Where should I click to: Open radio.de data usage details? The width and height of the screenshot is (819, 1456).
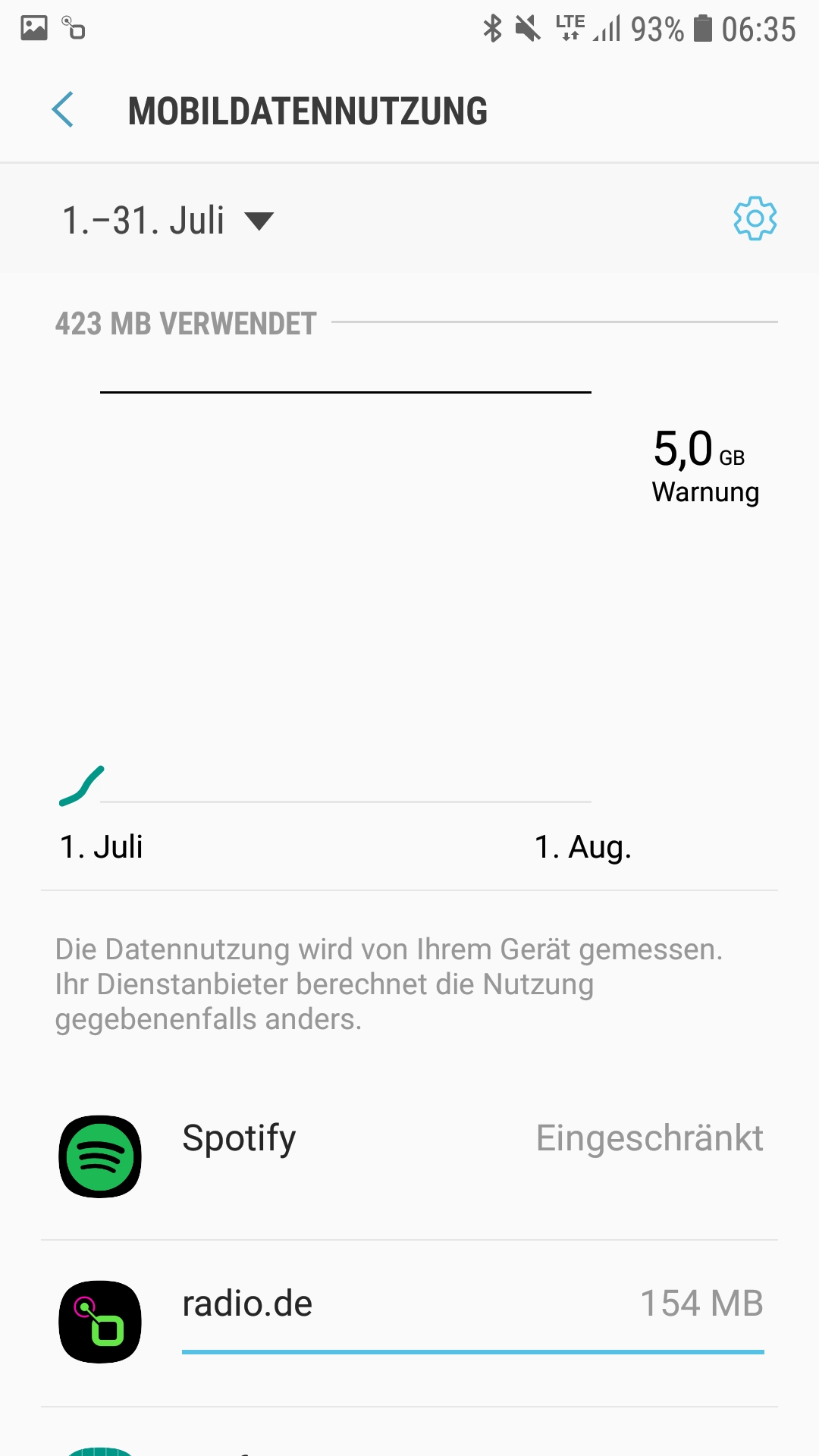409,1321
